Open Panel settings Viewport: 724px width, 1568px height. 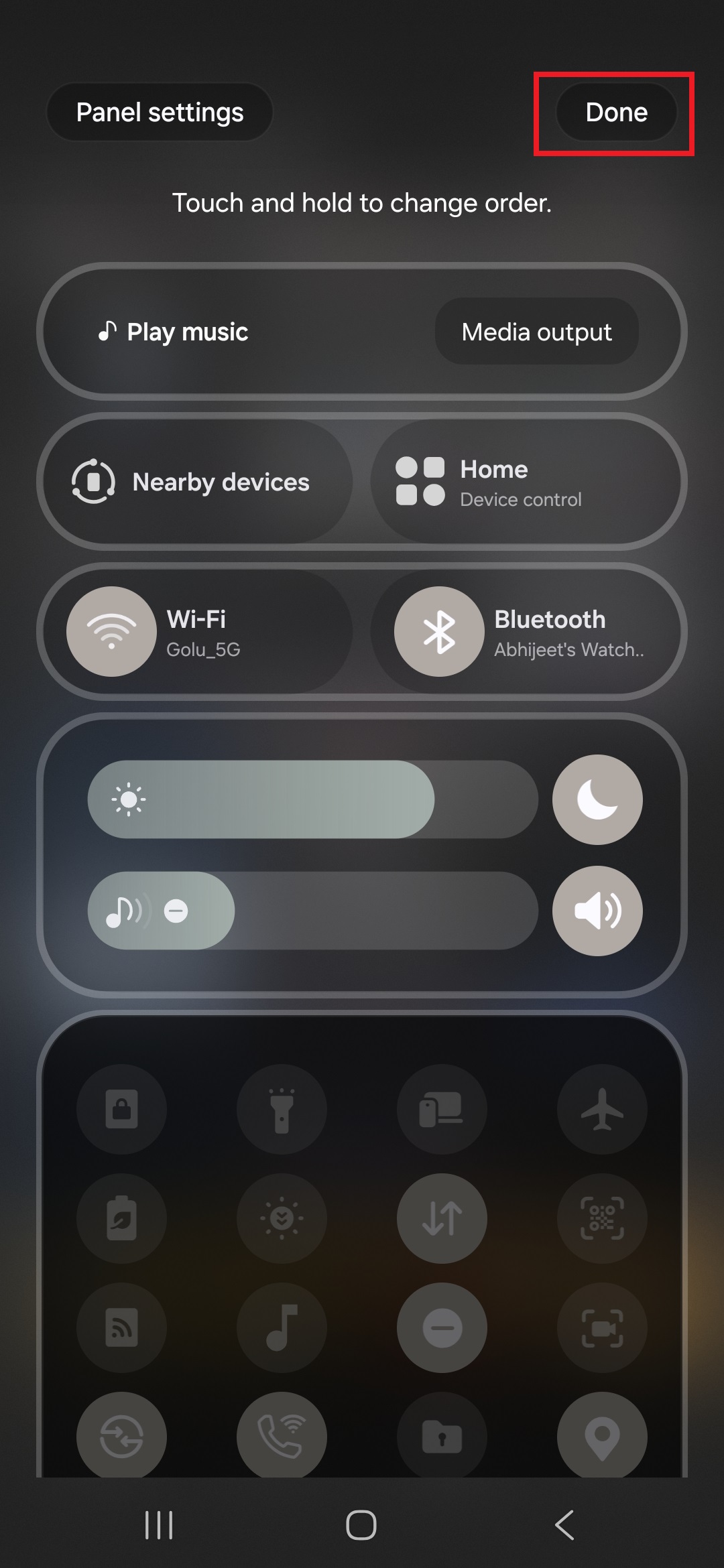160,113
